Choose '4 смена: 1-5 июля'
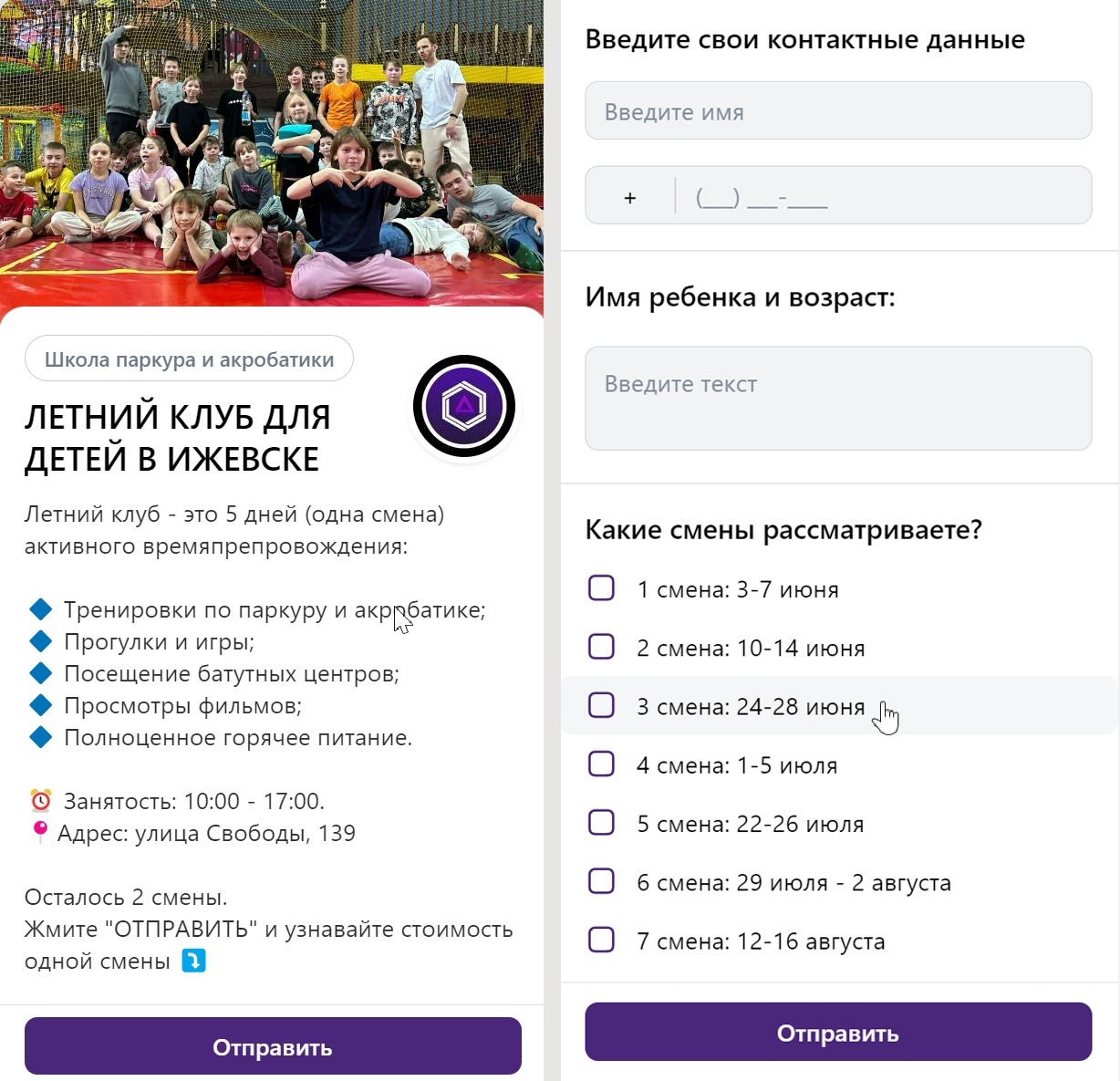This screenshot has height=1081, width=1120. (602, 764)
